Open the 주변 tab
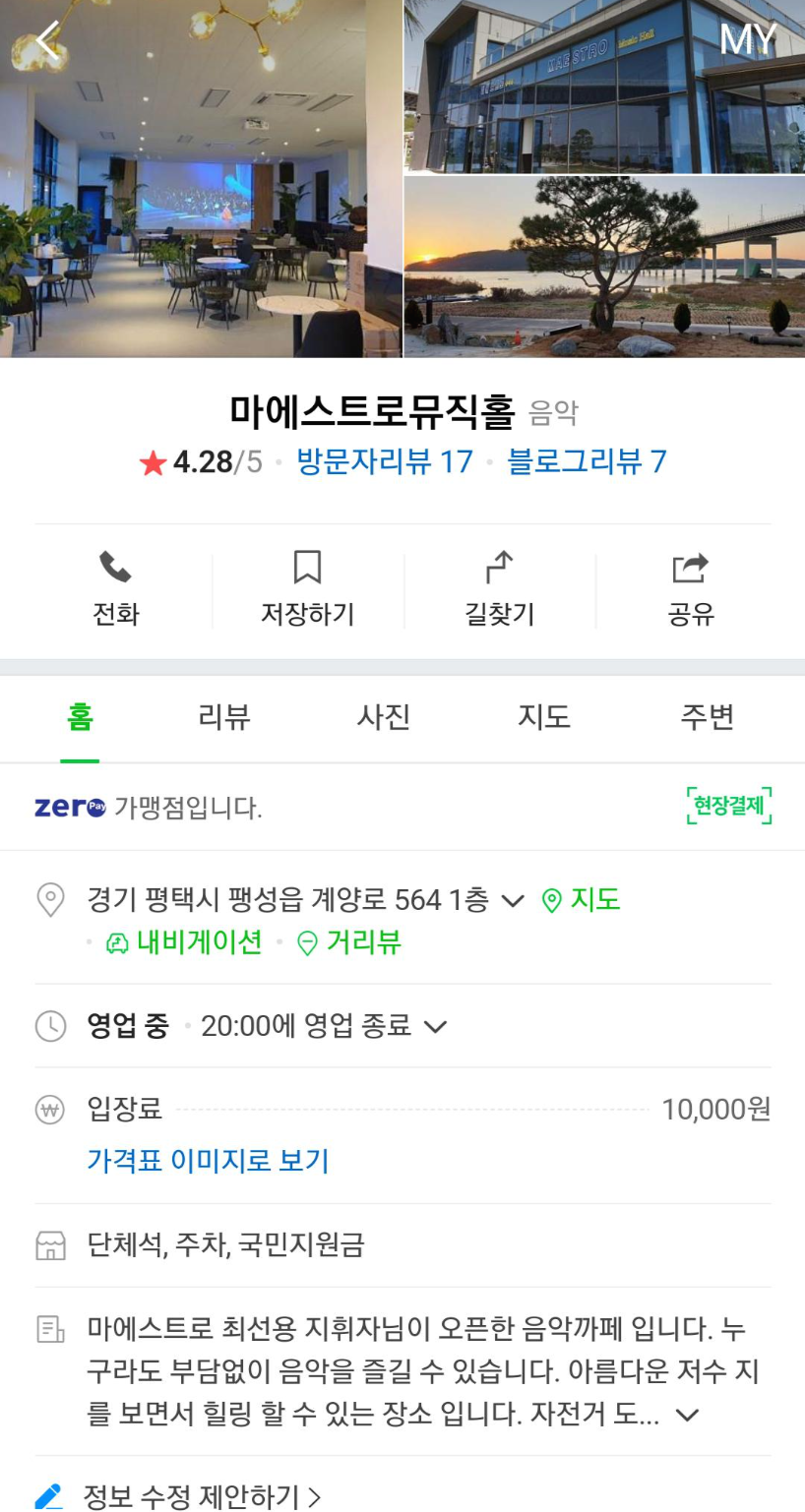The width and height of the screenshot is (805, 1512). (706, 717)
